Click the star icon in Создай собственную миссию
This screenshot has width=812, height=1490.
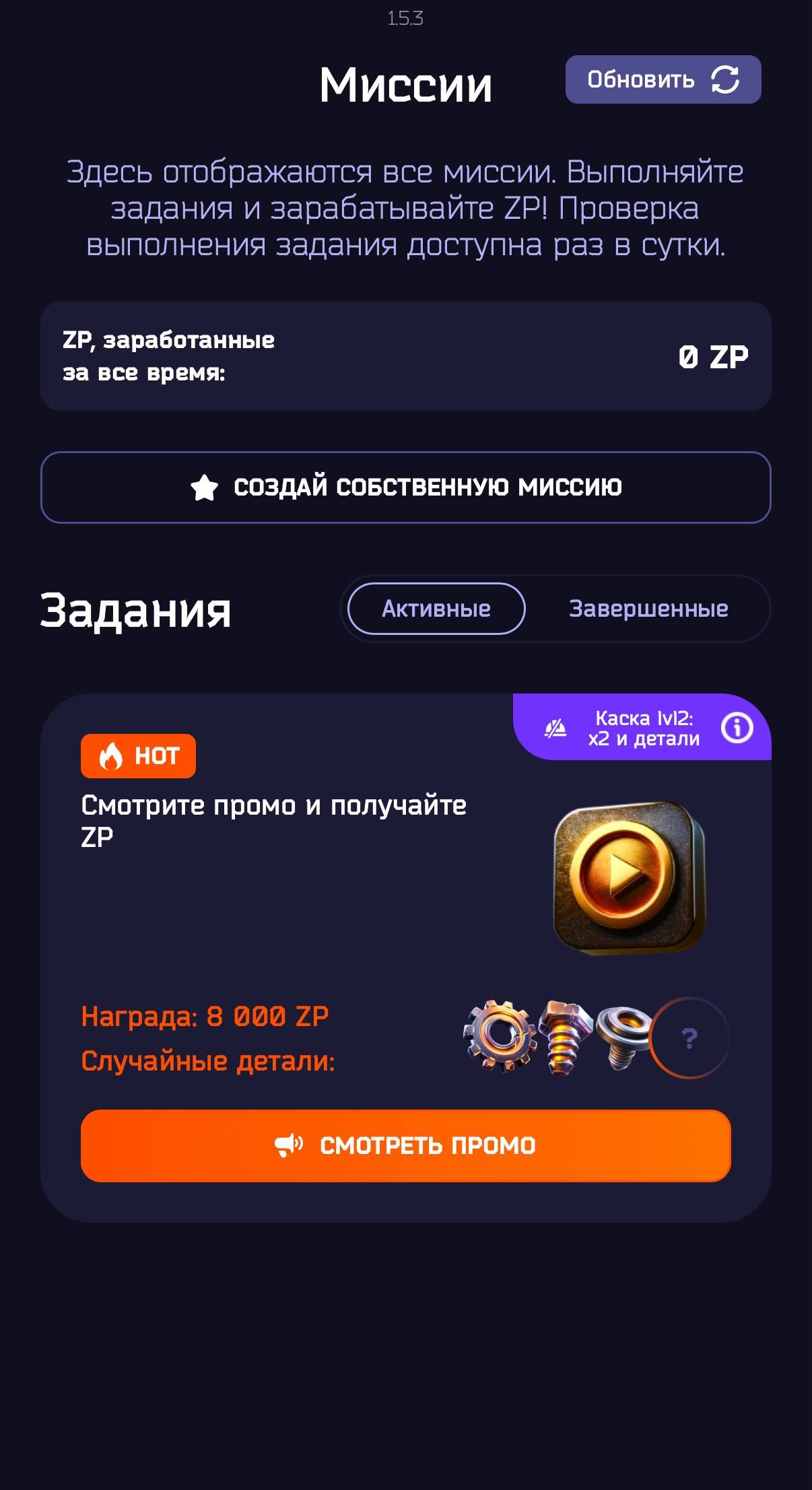[205, 488]
